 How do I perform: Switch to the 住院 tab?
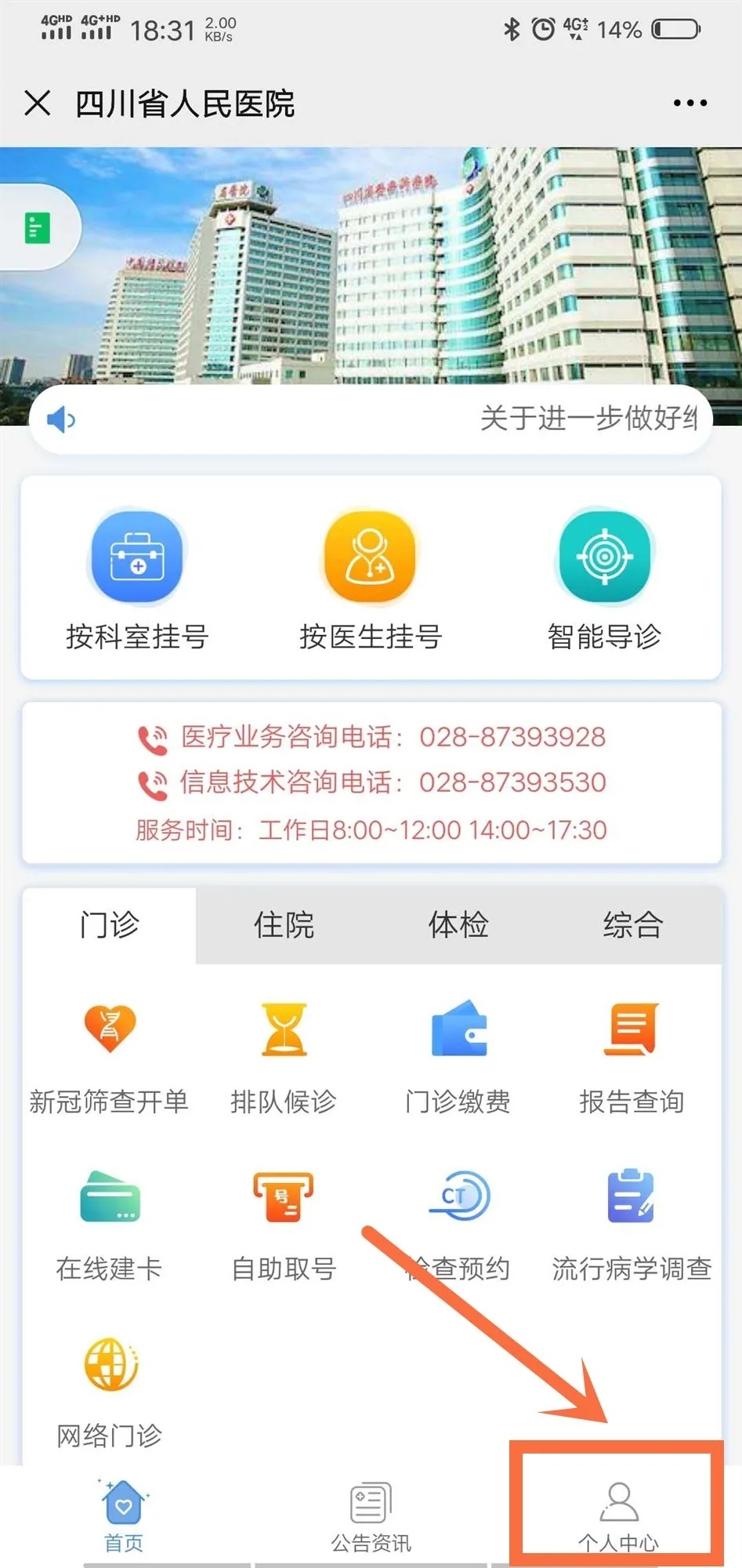284,925
